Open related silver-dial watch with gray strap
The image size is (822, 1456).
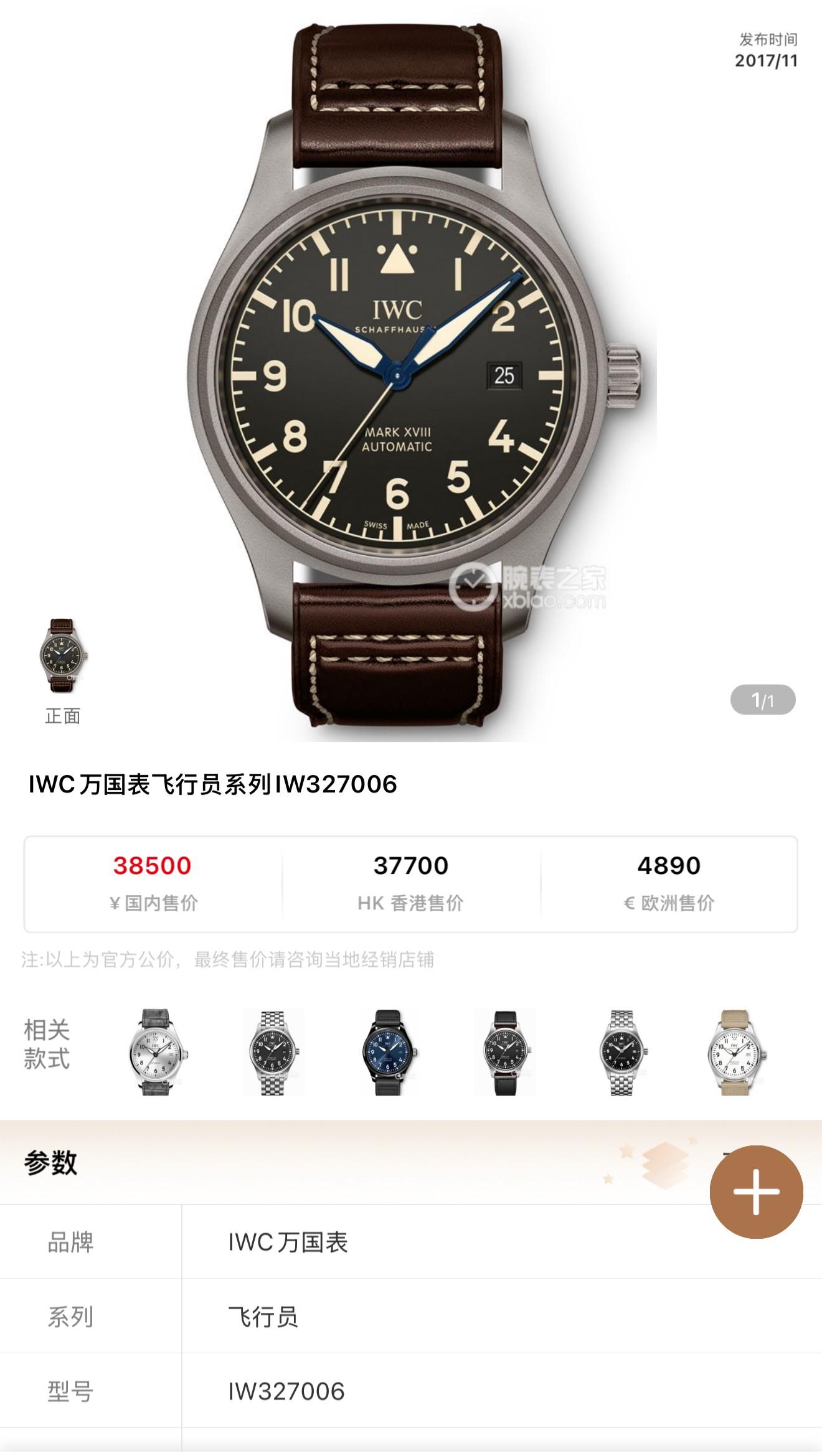(156, 1052)
